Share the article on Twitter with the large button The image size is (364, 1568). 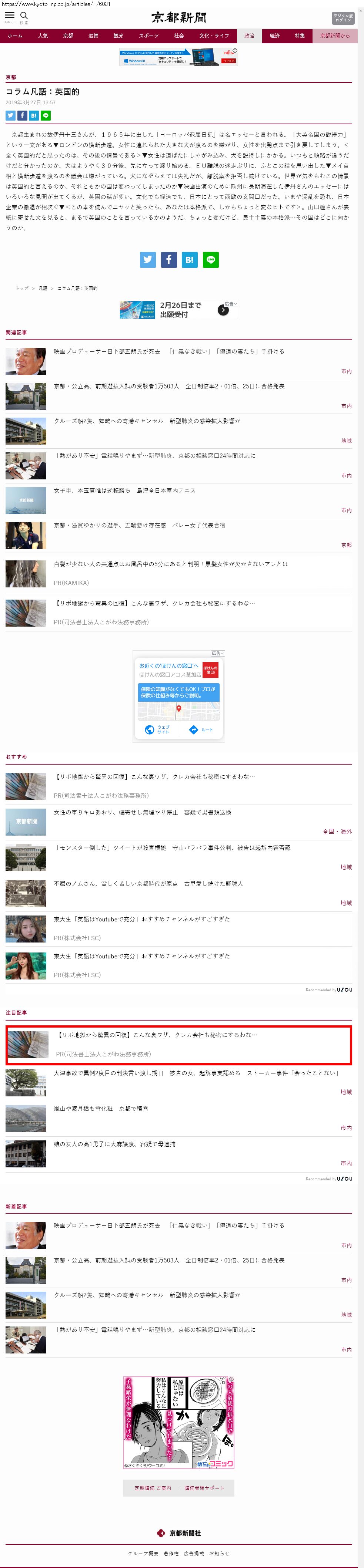[x=147, y=259]
